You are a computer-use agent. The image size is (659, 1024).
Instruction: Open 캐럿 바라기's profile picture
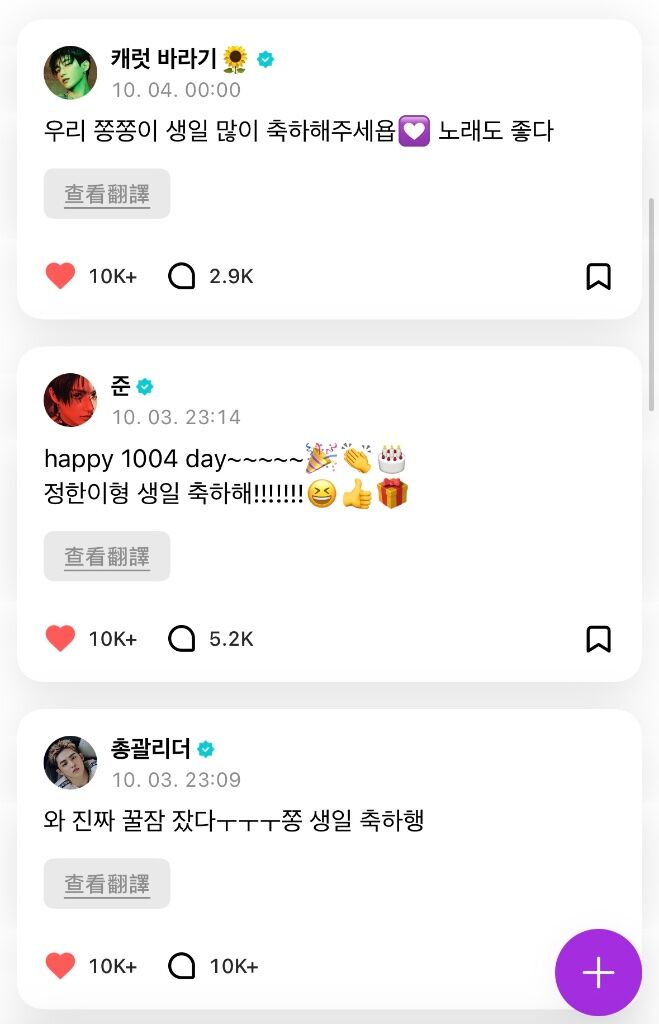pos(70,73)
